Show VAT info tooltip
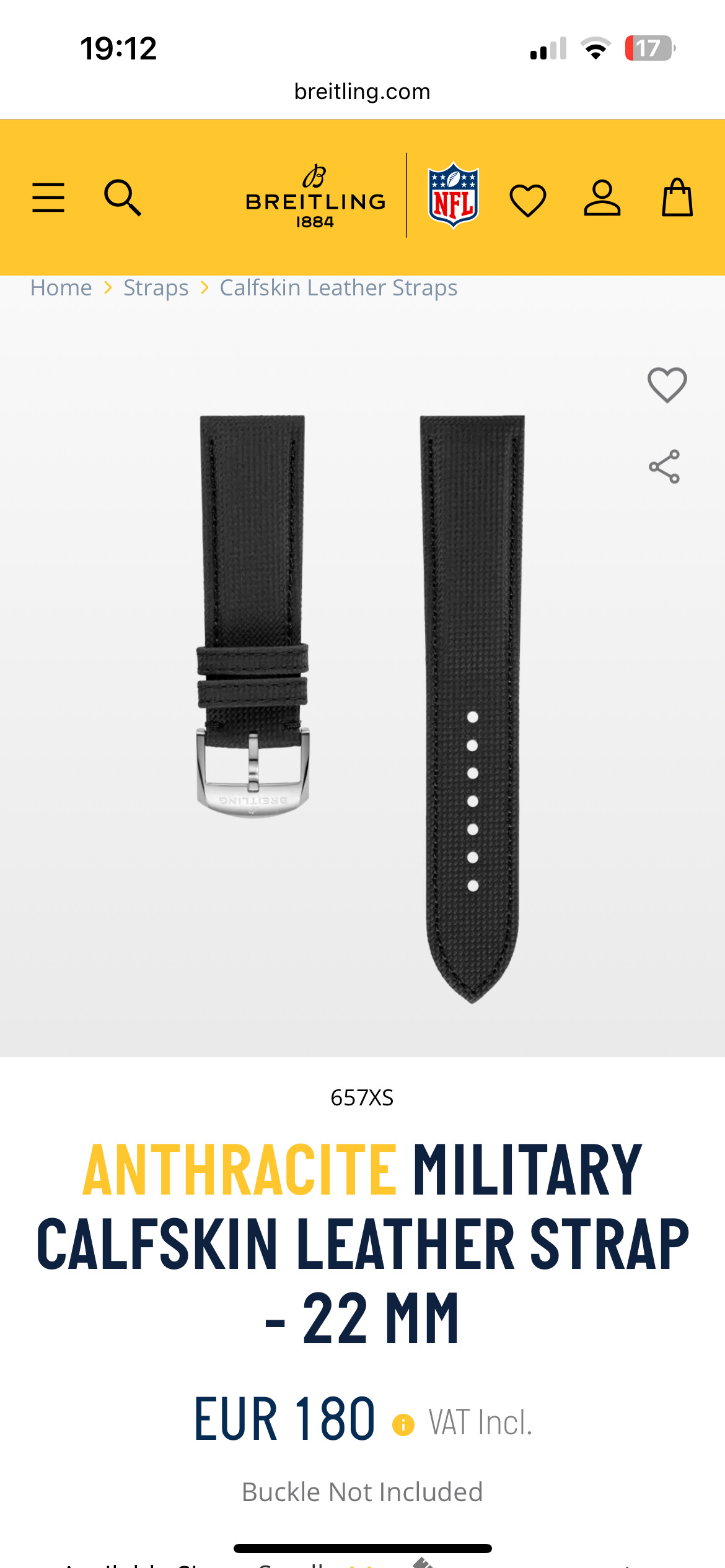Image resolution: width=725 pixels, height=1568 pixels. tap(403, 1425)
